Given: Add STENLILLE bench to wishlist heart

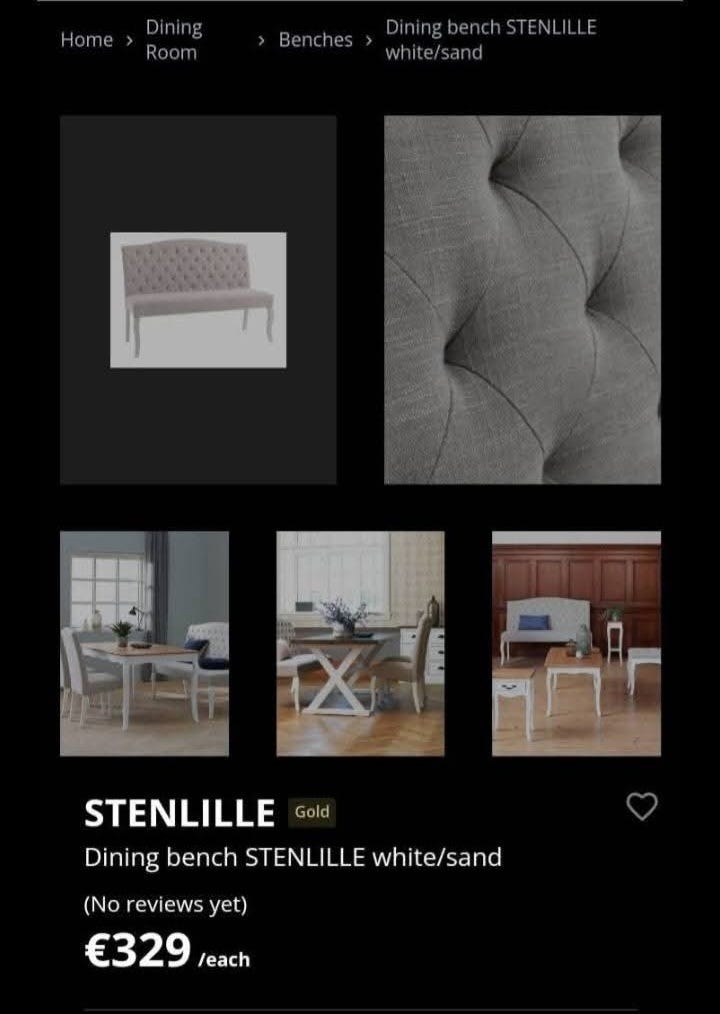Looking at the screenshot, I should click(x=641, y=806).
